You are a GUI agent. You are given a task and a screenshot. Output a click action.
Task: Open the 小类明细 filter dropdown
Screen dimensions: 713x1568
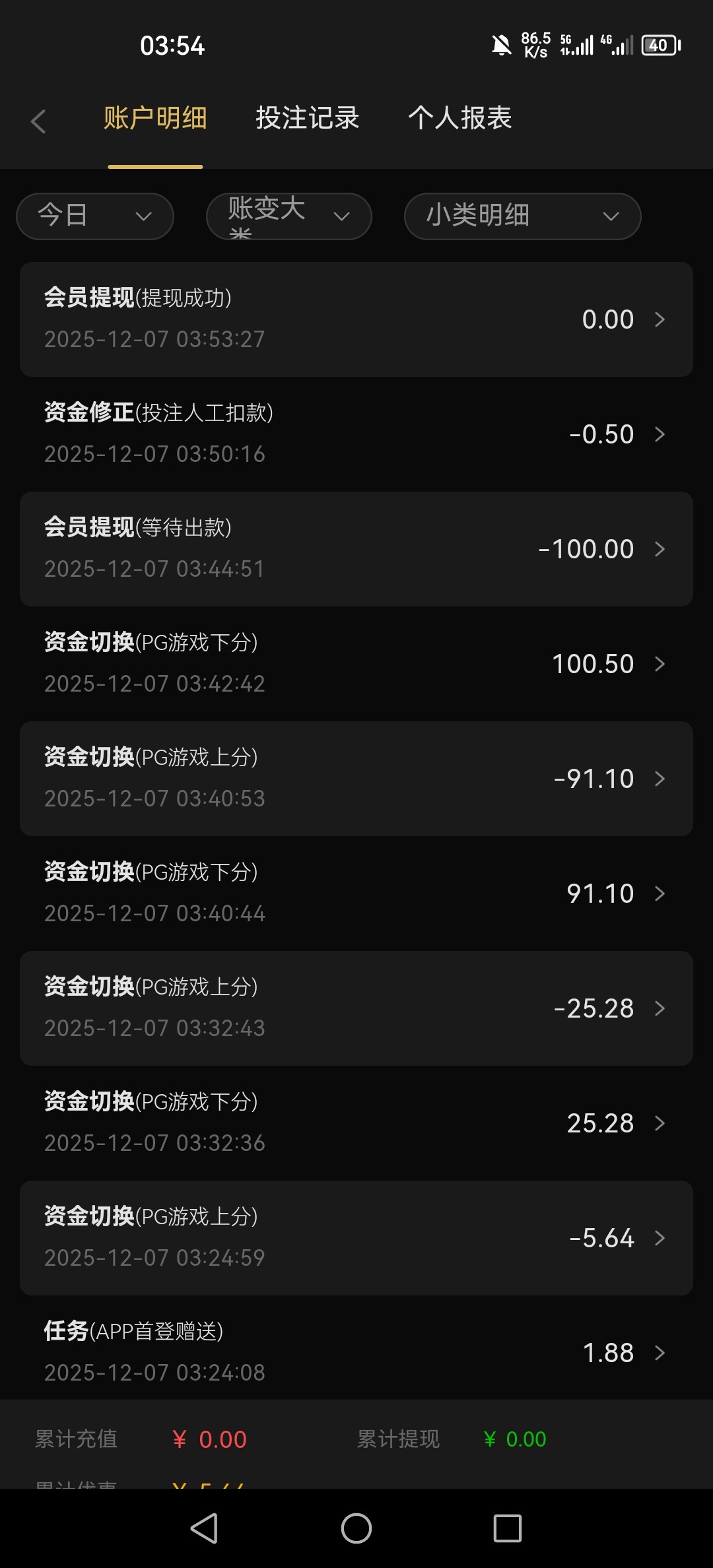pos(522,216)
